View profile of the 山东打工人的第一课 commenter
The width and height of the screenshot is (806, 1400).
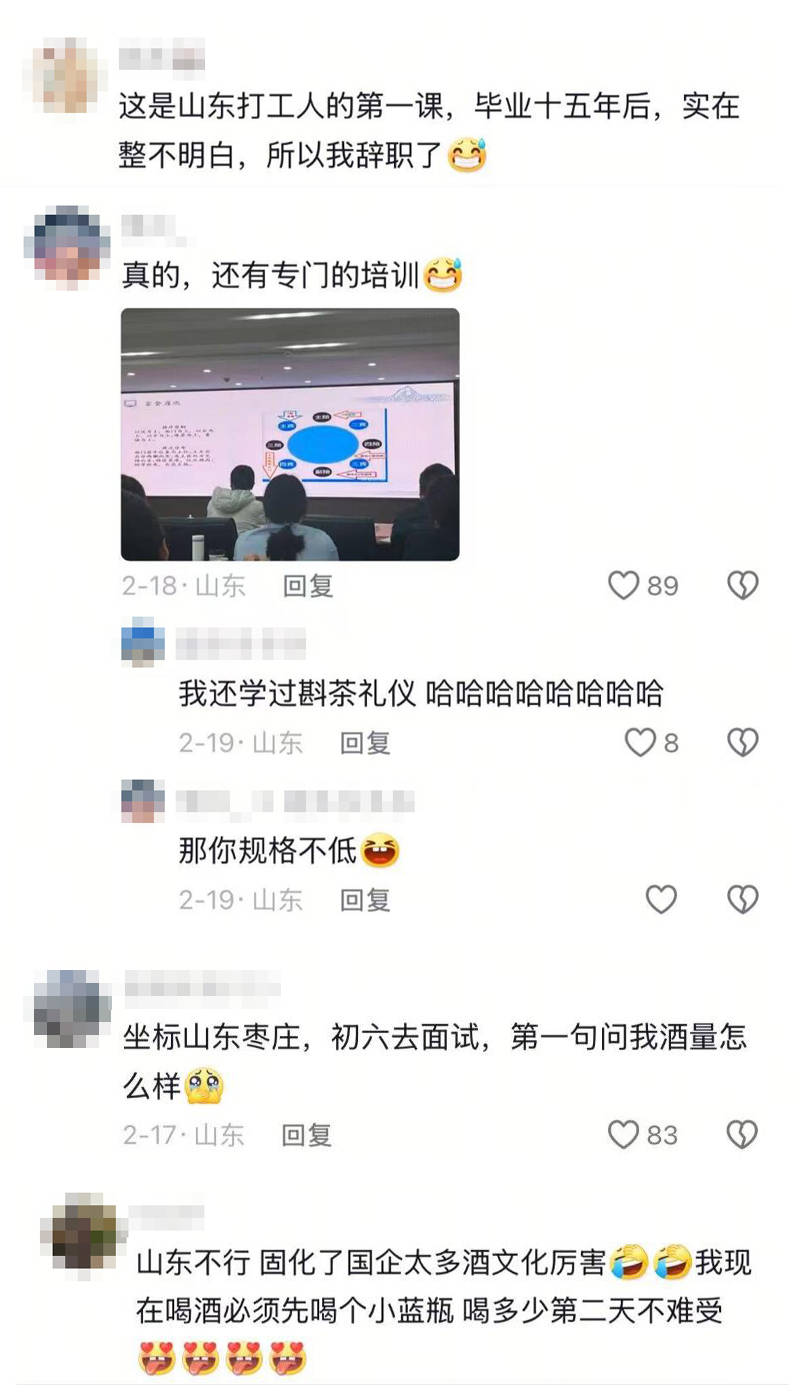66,75
